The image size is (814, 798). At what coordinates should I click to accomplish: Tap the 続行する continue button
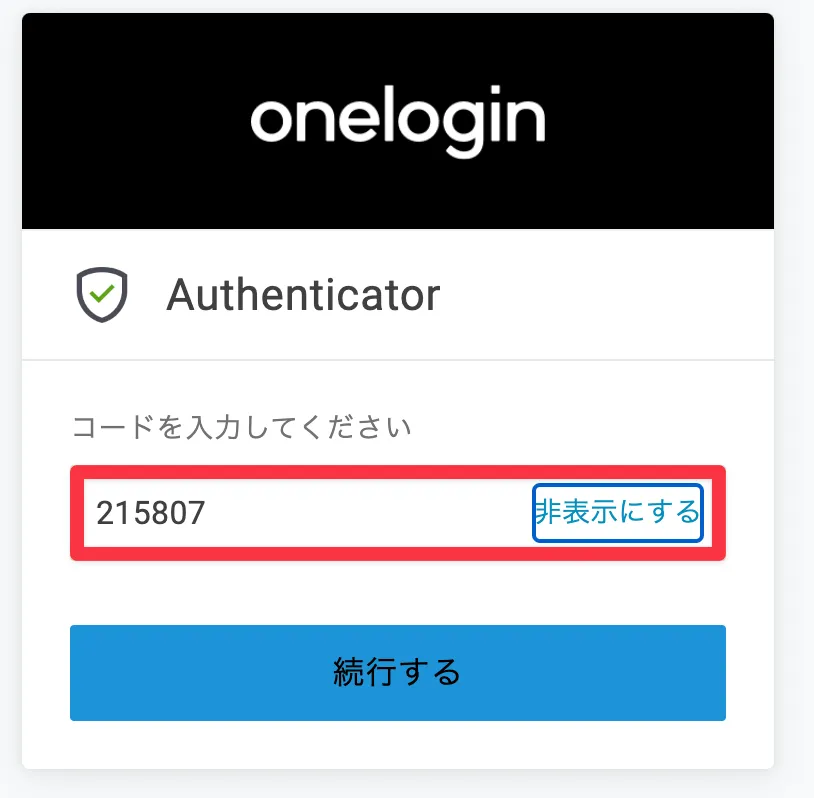pyautogui.click(x=397, y=672)
